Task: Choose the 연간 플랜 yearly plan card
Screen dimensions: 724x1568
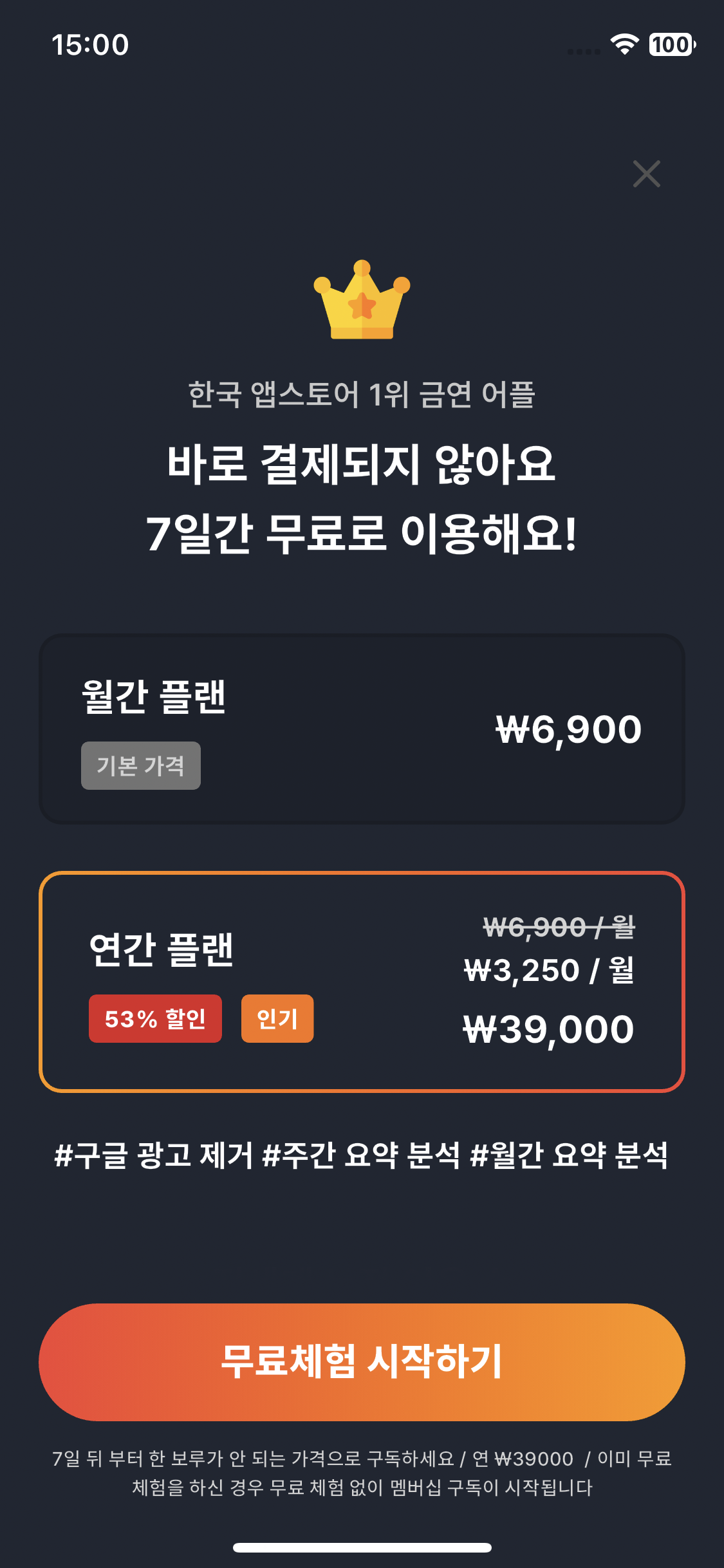Action: [362, 982]
